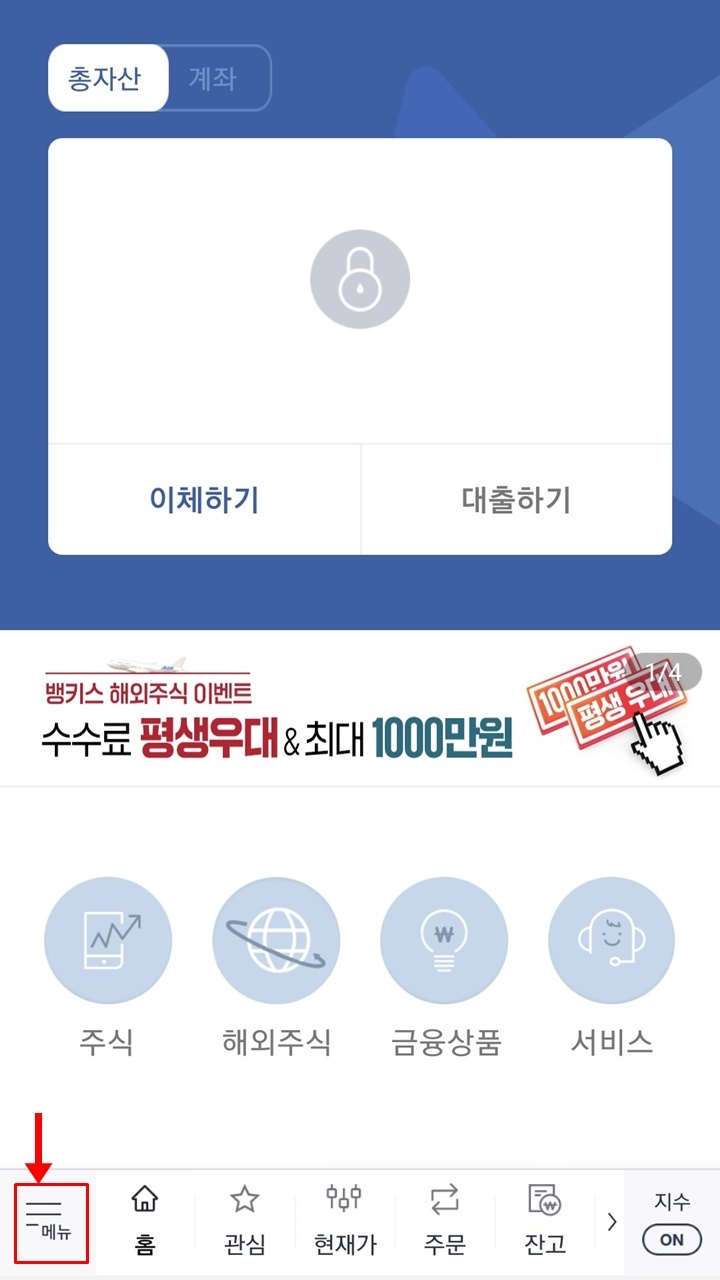
Task: Open the 뱅키스 해외주식 이벤트 banner
Action: (360, 710)
